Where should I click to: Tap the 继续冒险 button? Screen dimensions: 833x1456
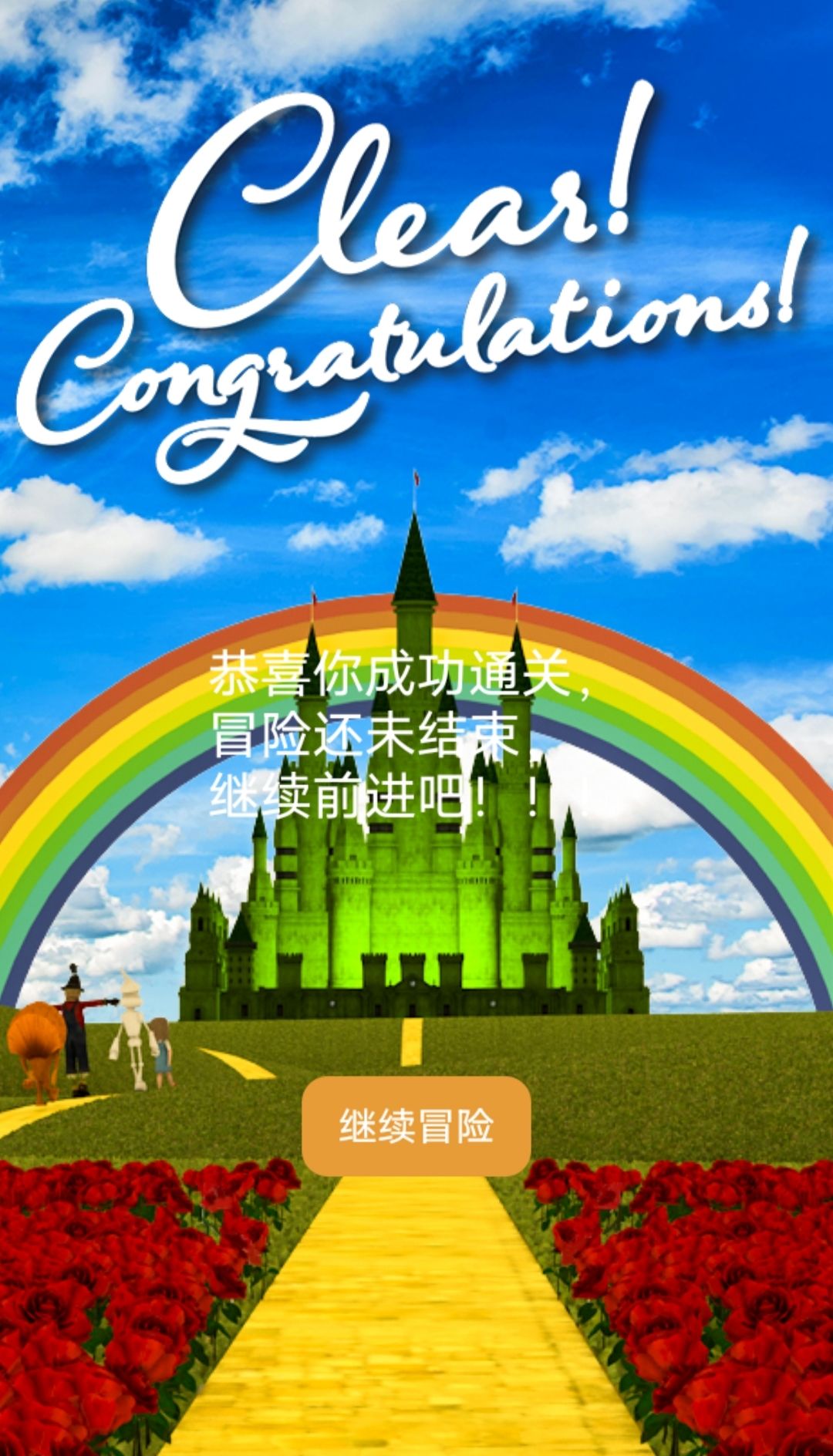click(x=416, y=1126)
